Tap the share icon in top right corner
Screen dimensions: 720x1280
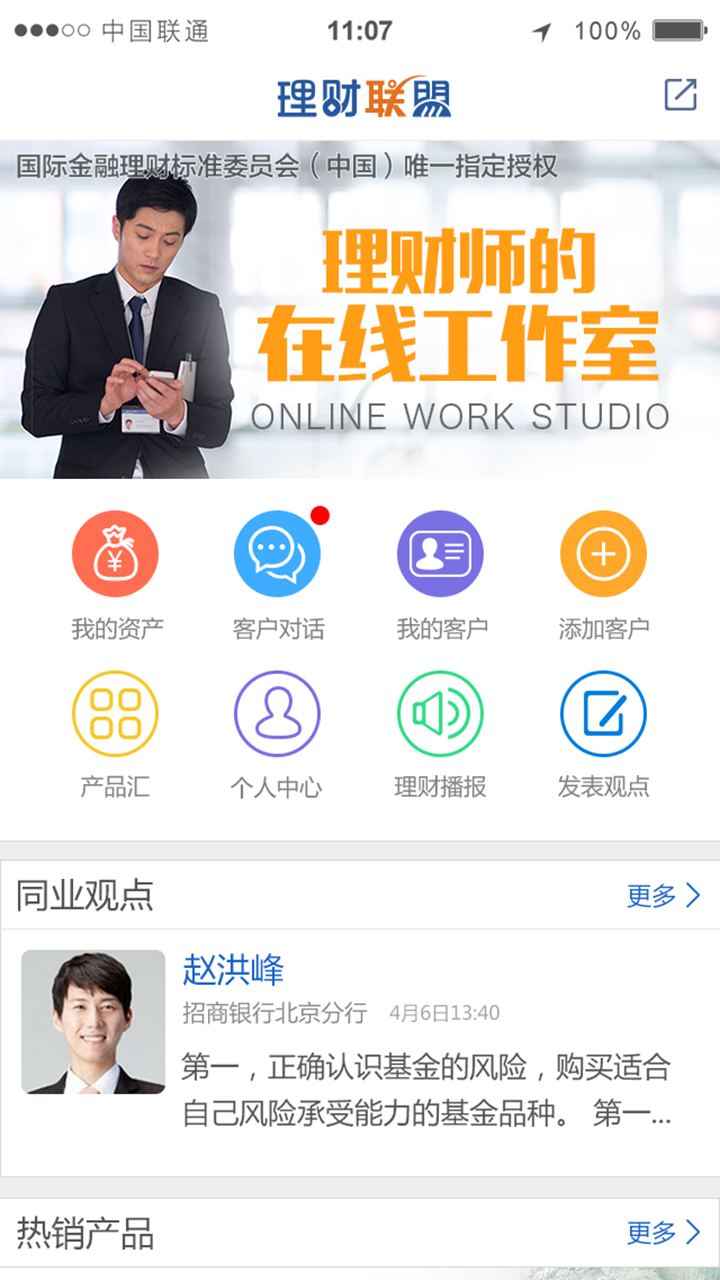681,95
